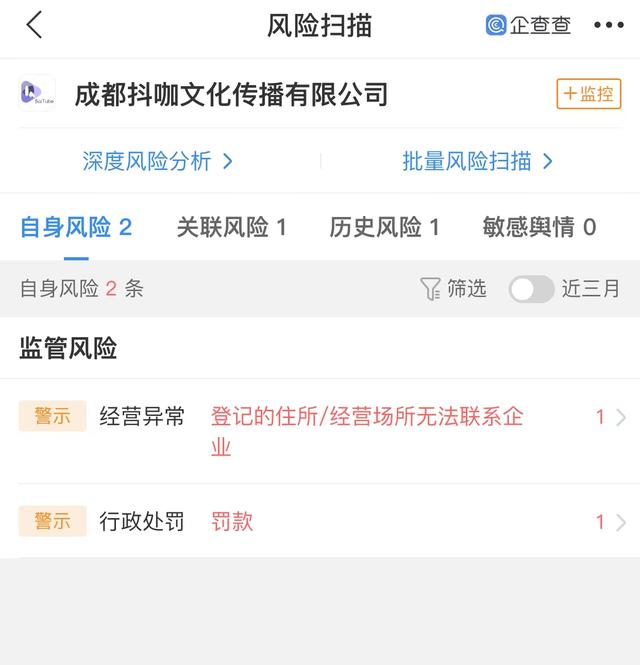Open 深度风险分析

158,161
